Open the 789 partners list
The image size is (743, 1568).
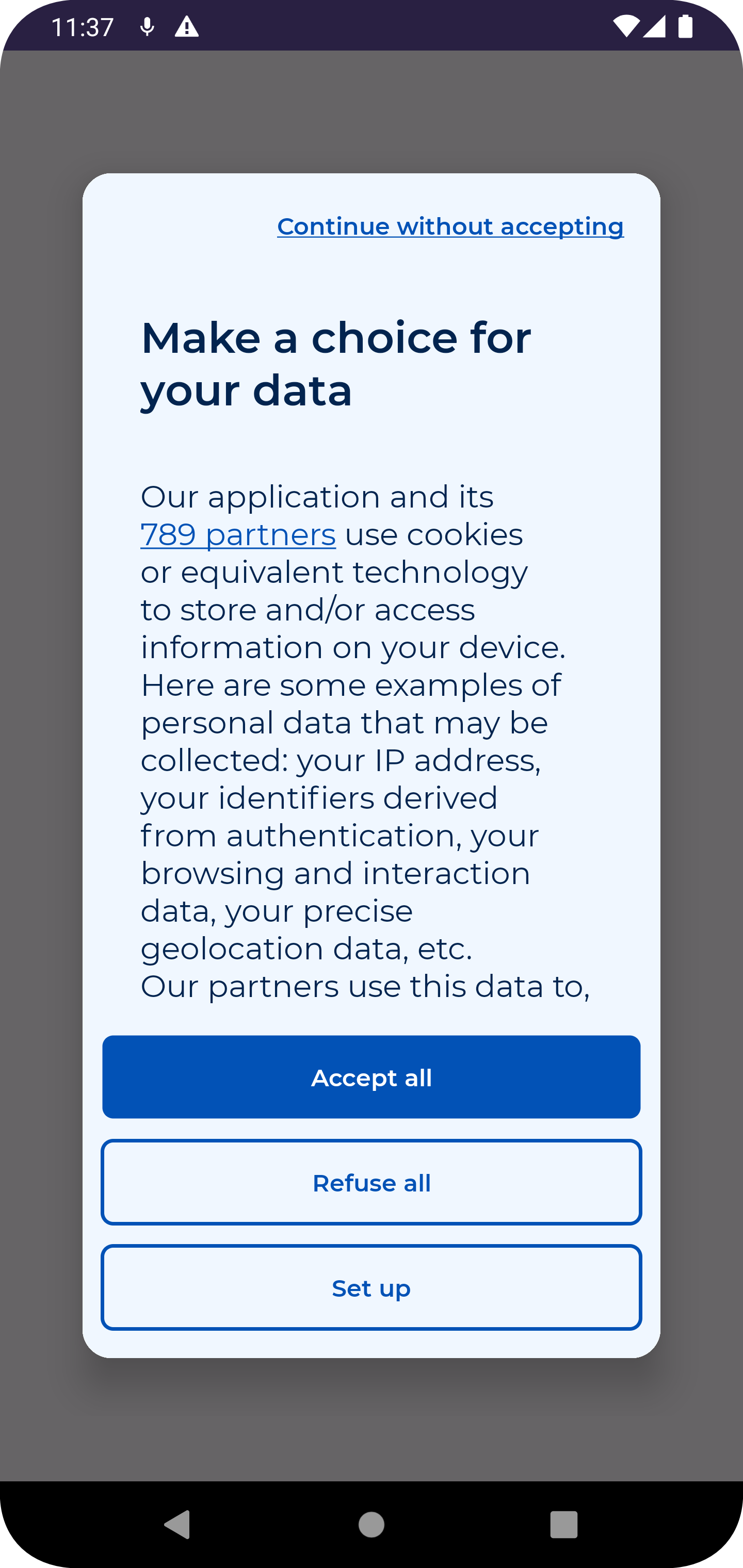pos(238,534)
